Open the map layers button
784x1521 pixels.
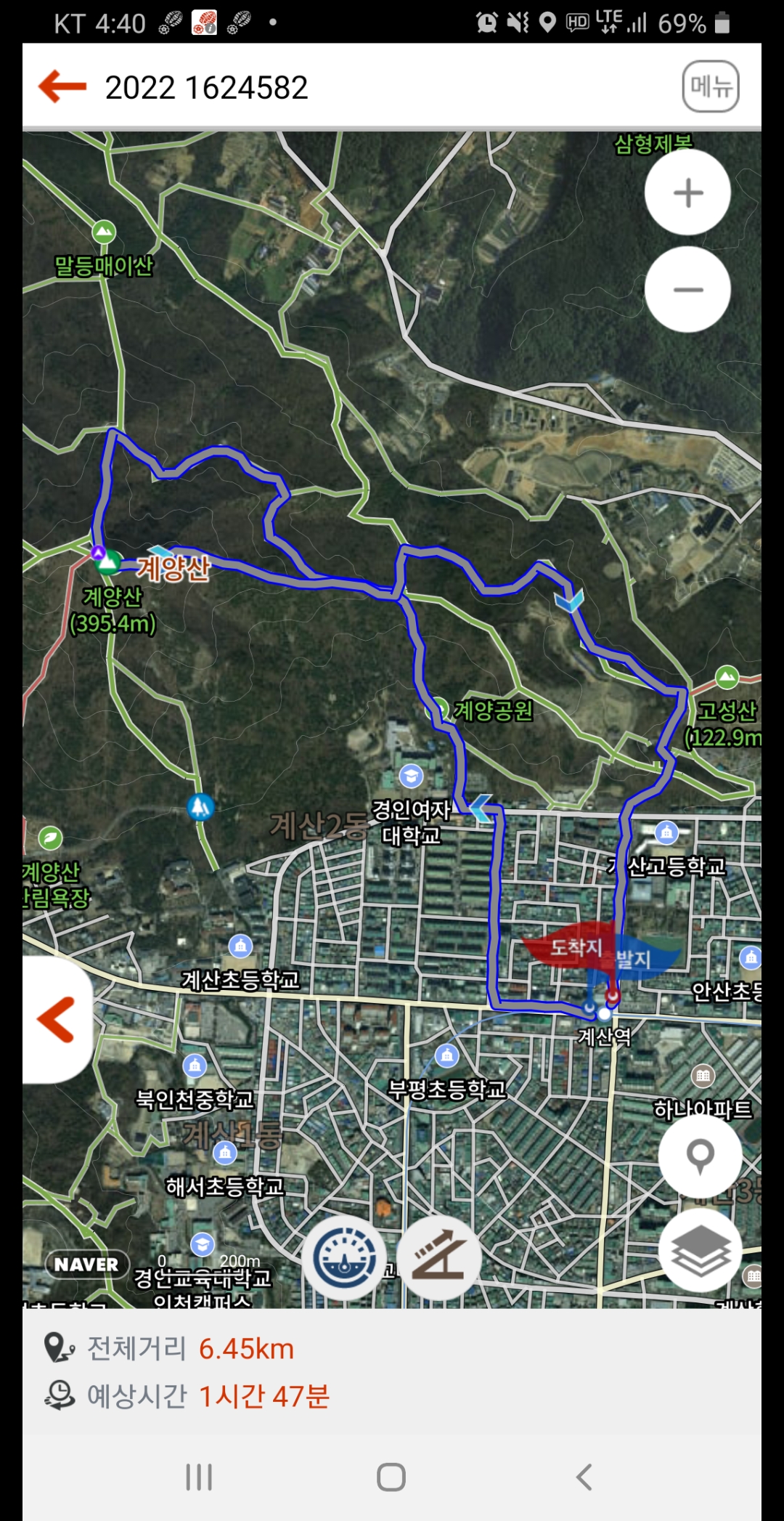click(x=700, y=1250)
